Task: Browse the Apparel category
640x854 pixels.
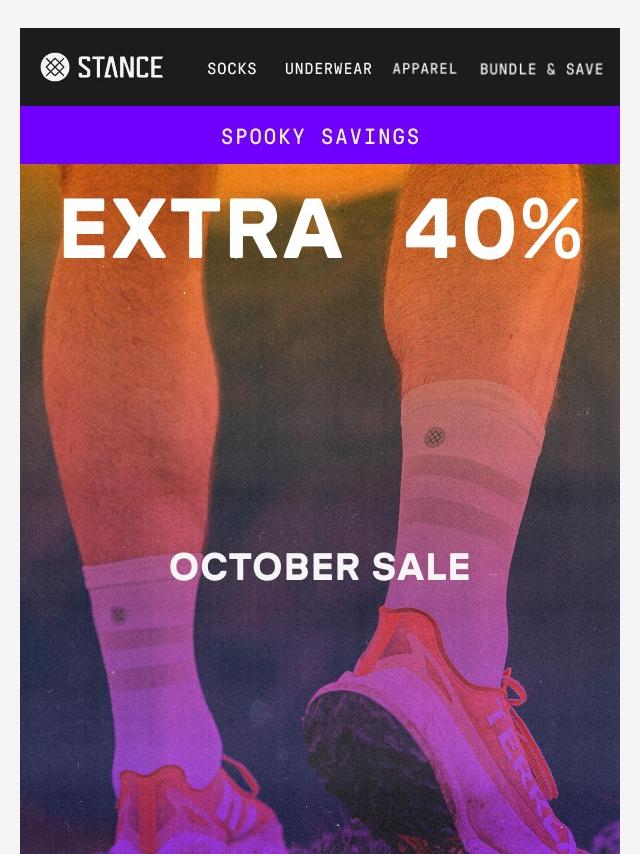Action: pos(424,68)
